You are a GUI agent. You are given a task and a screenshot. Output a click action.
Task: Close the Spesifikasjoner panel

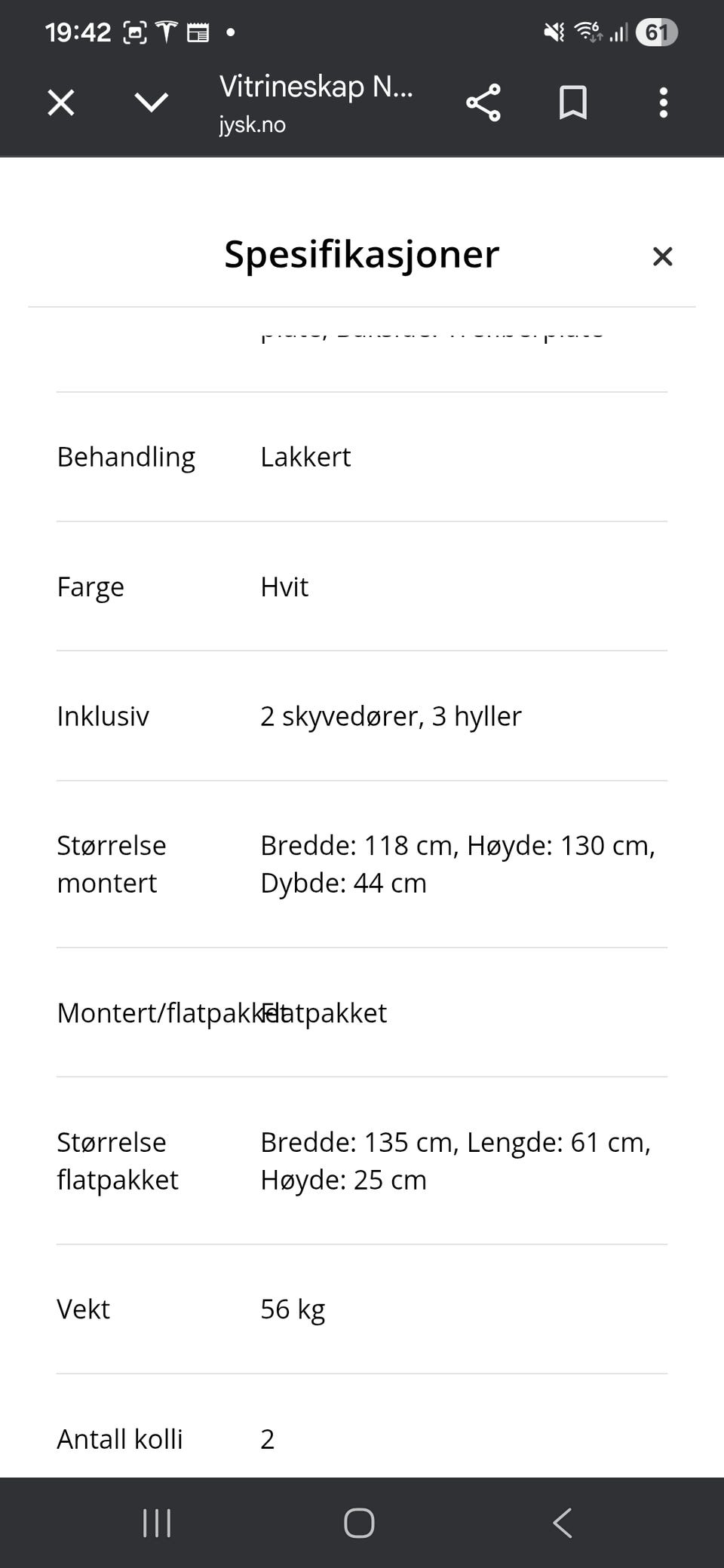(661, 256)
